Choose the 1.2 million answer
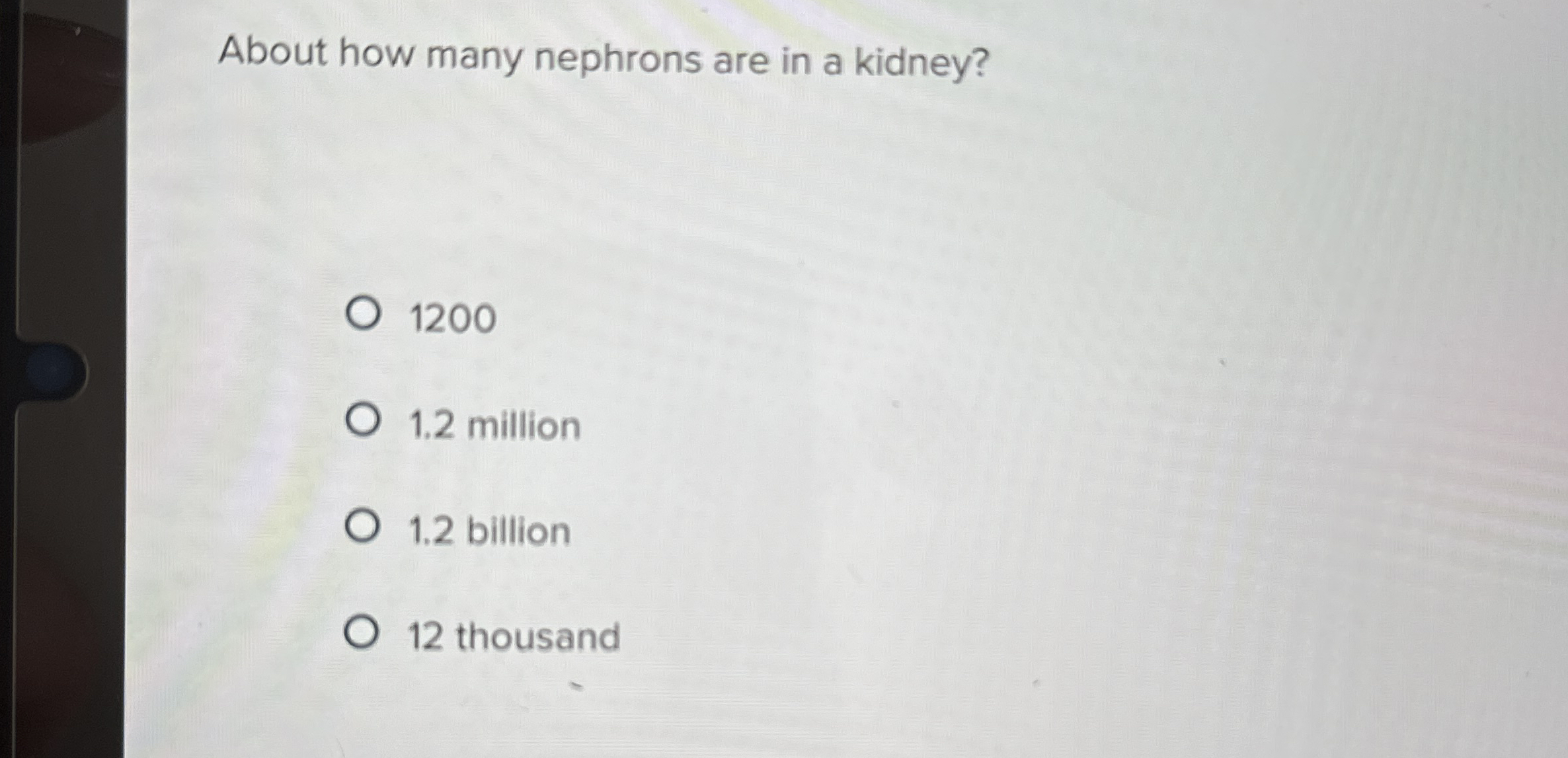 [363, 420]
